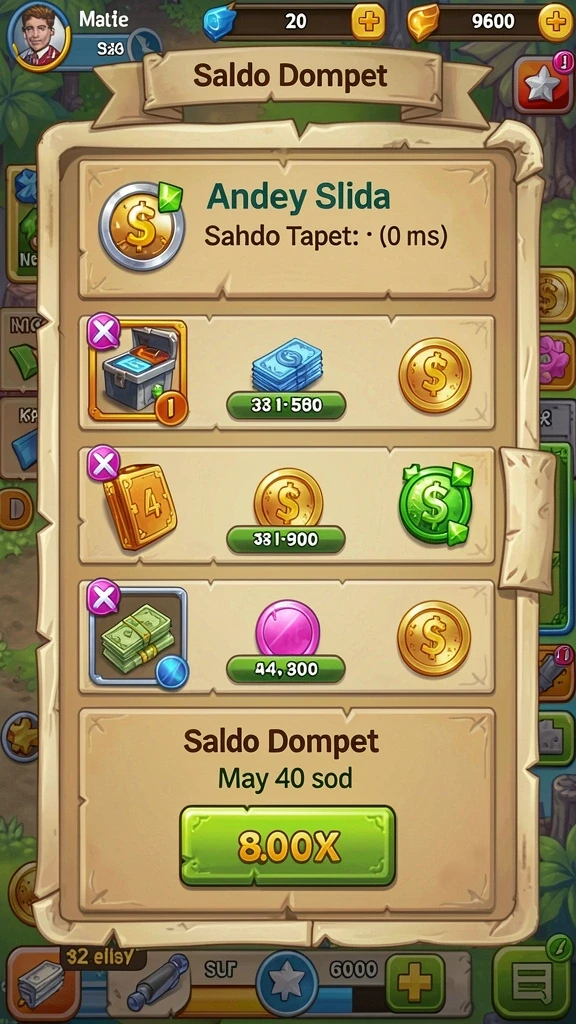Open the star rewards icon at top right
This screenshot has height=1024, width=576.
point(543,85)
